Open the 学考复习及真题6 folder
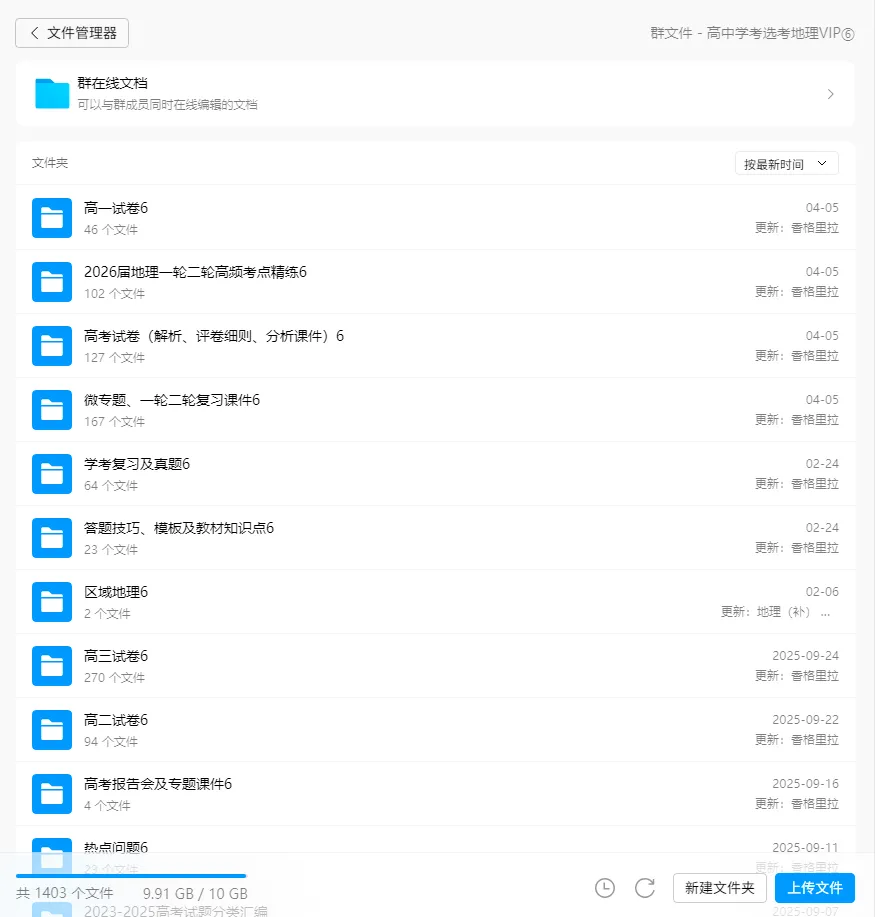The width and height of the screenshot is (875, 917). click(435, 474)
